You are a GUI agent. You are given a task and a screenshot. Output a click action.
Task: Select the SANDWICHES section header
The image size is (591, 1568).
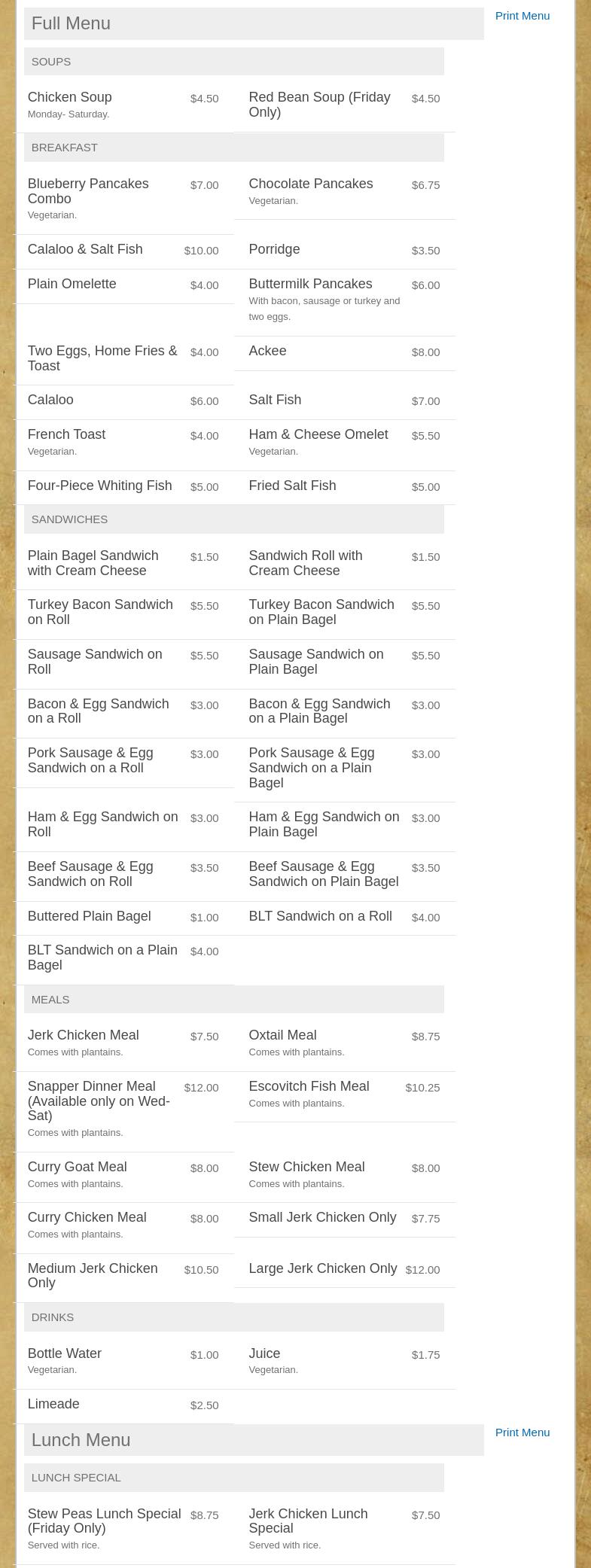click(x=69, y=519)
